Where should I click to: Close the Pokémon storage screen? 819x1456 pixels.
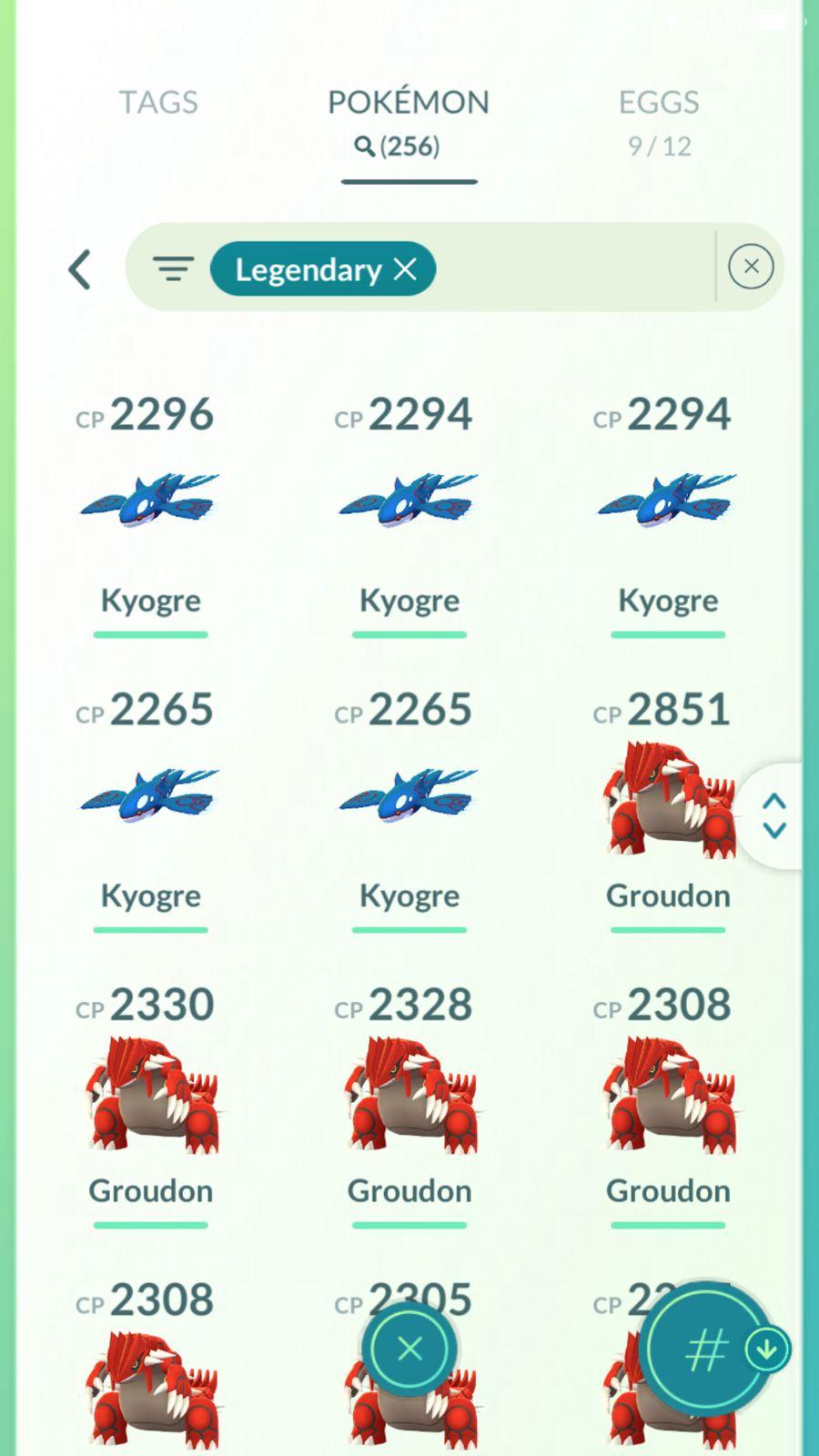pos(409,1349)
